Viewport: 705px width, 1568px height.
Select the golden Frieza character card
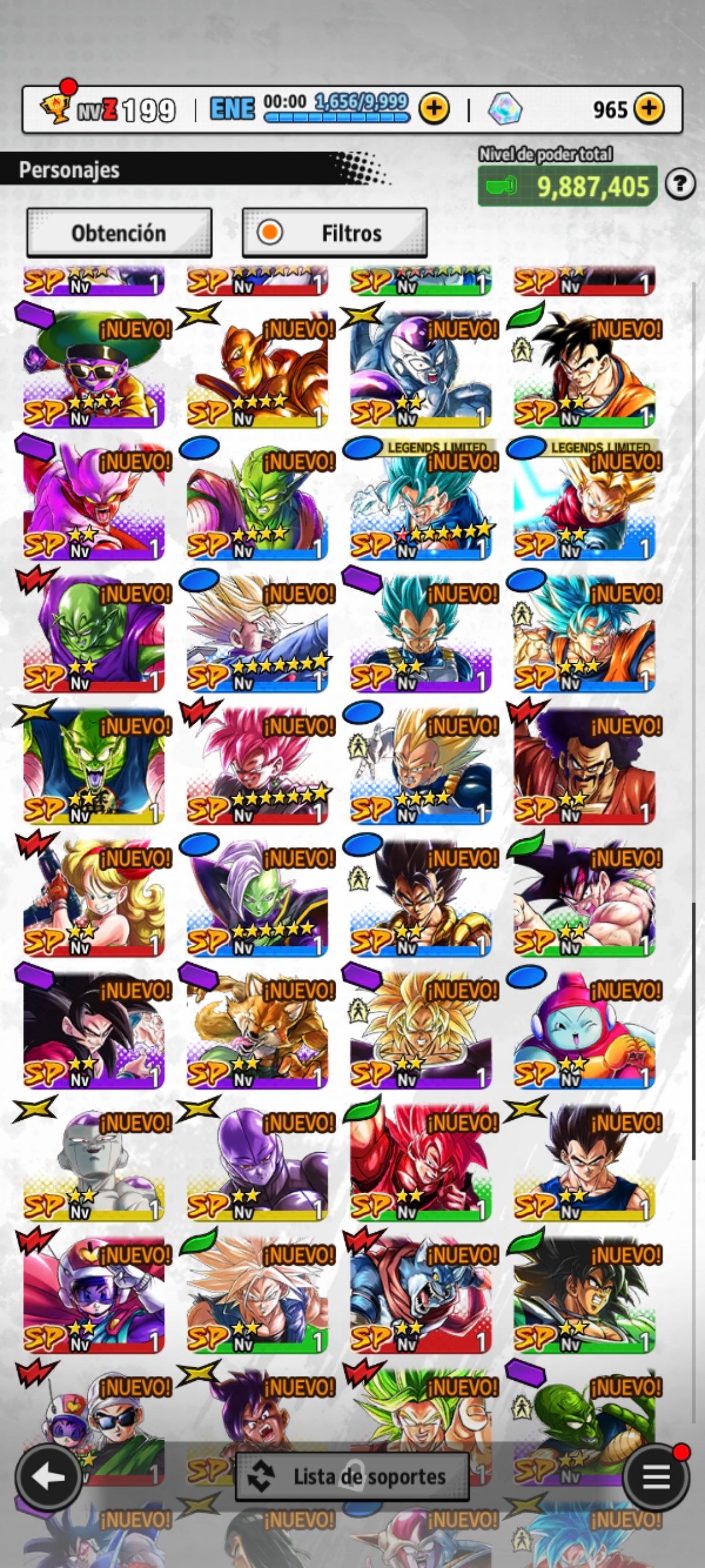pyautogui.click(x=257, y=367)
